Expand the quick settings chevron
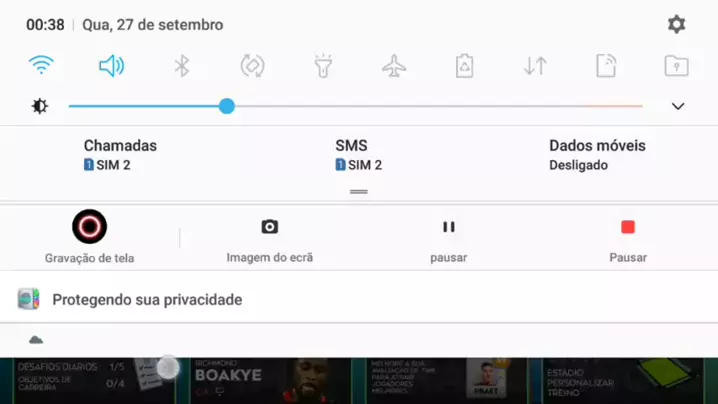This screenshot has height=404, width=718. 678,106
